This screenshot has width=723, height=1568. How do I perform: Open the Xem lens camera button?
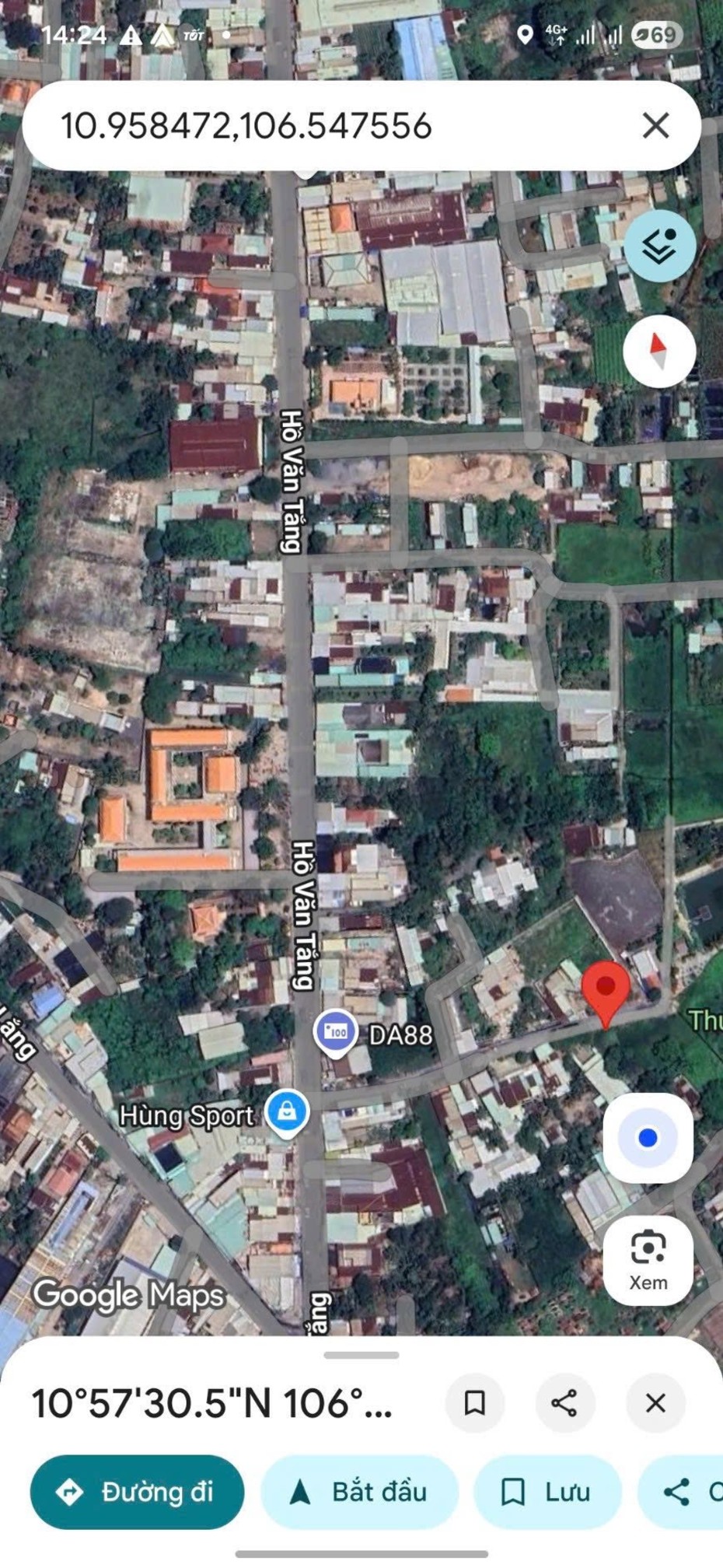pyautogui.click(x=648, y=1260)
